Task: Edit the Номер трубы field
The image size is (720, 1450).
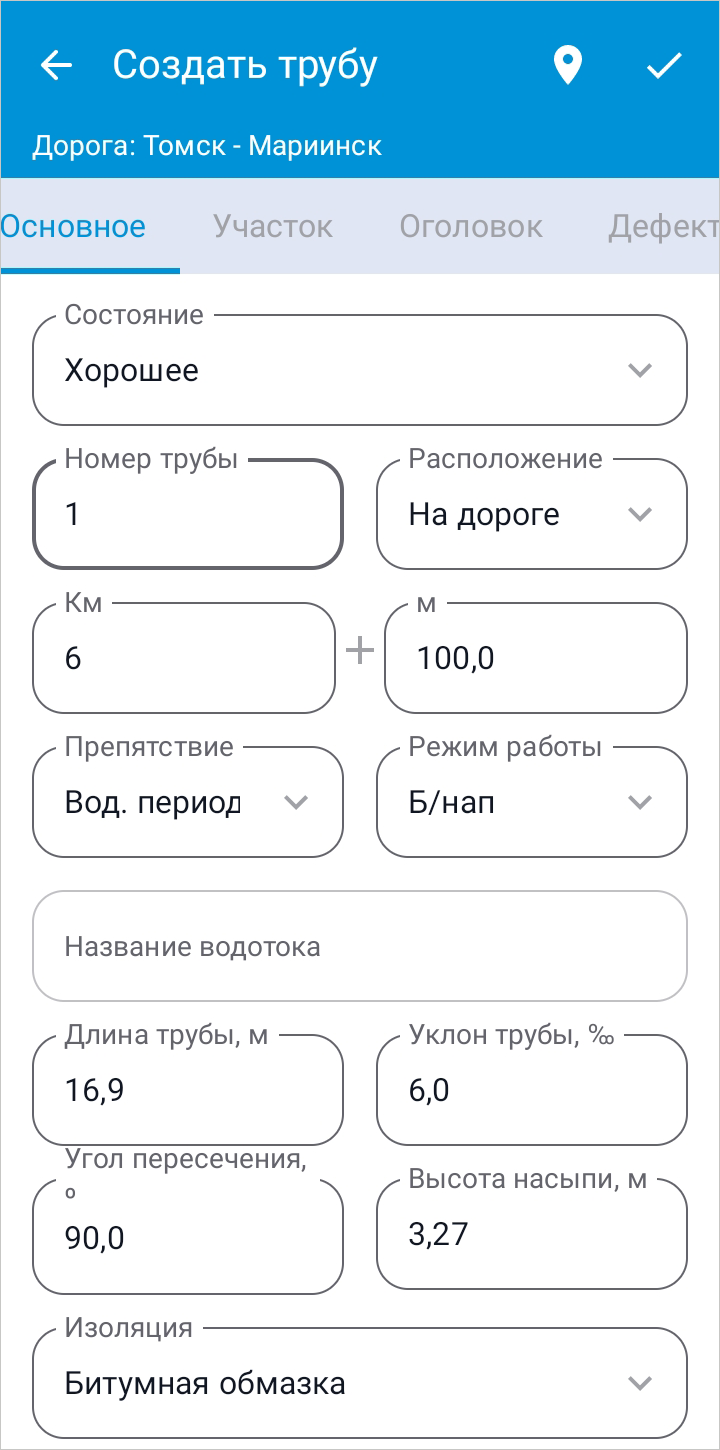Action: (188, 515)
